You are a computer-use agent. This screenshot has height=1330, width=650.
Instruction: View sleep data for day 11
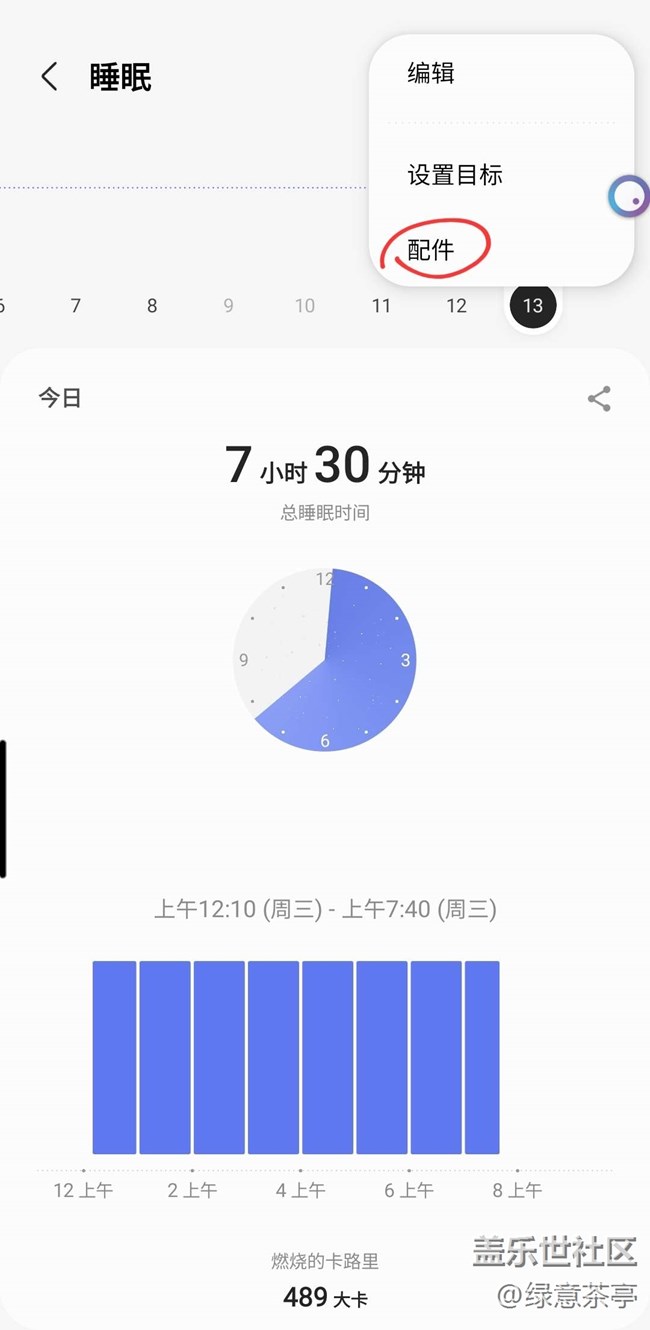pos(381,306)
